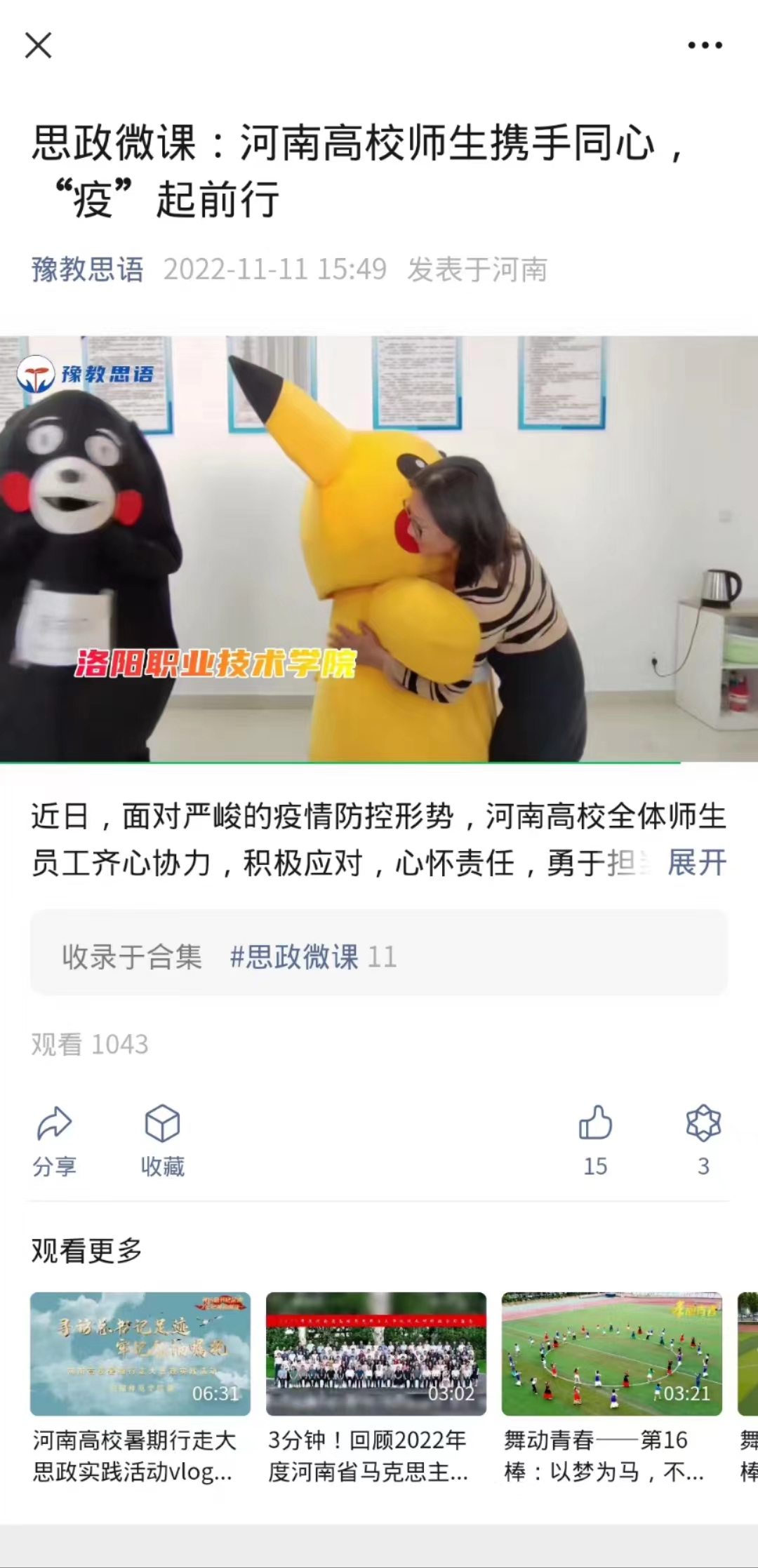Image resolution: width=758 pixels, height=1568 pixels.
Task: Open the 豫教思语 account page
Action: tap(87, 269)
